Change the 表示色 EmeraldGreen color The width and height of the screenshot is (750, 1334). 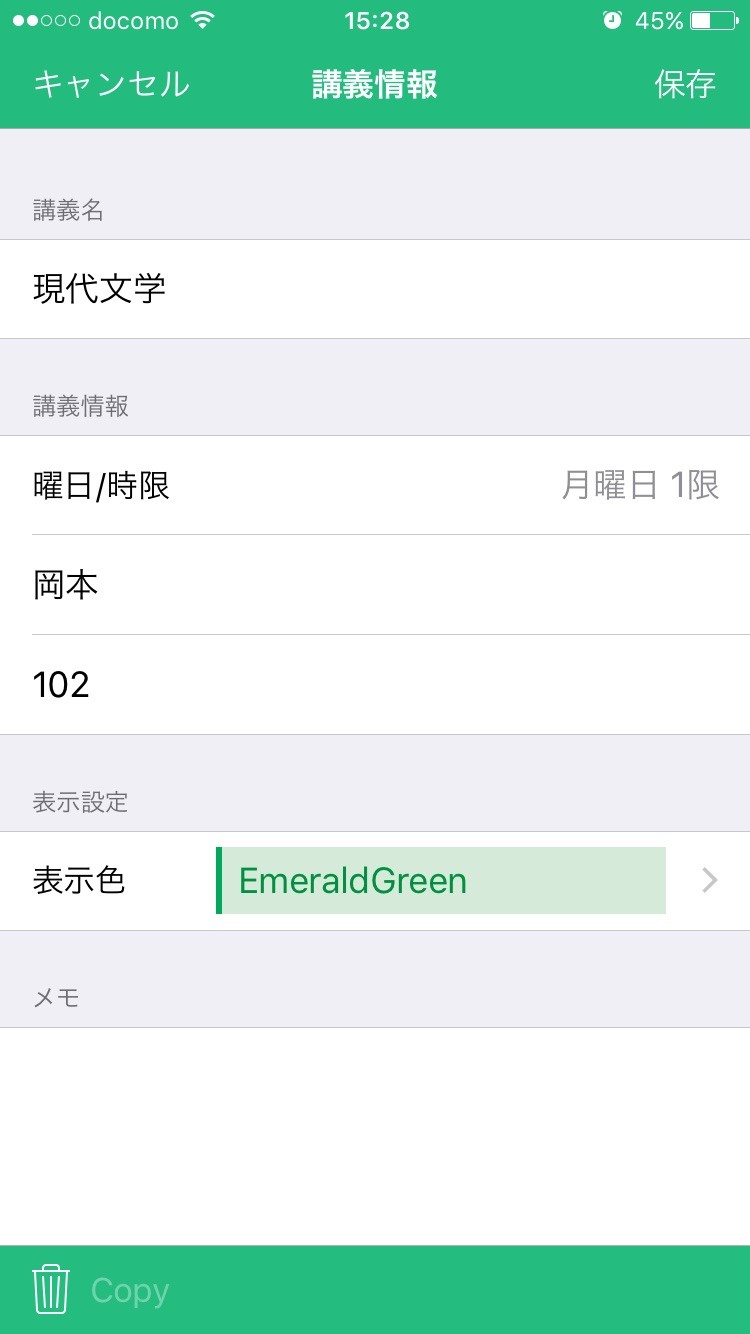441,881
